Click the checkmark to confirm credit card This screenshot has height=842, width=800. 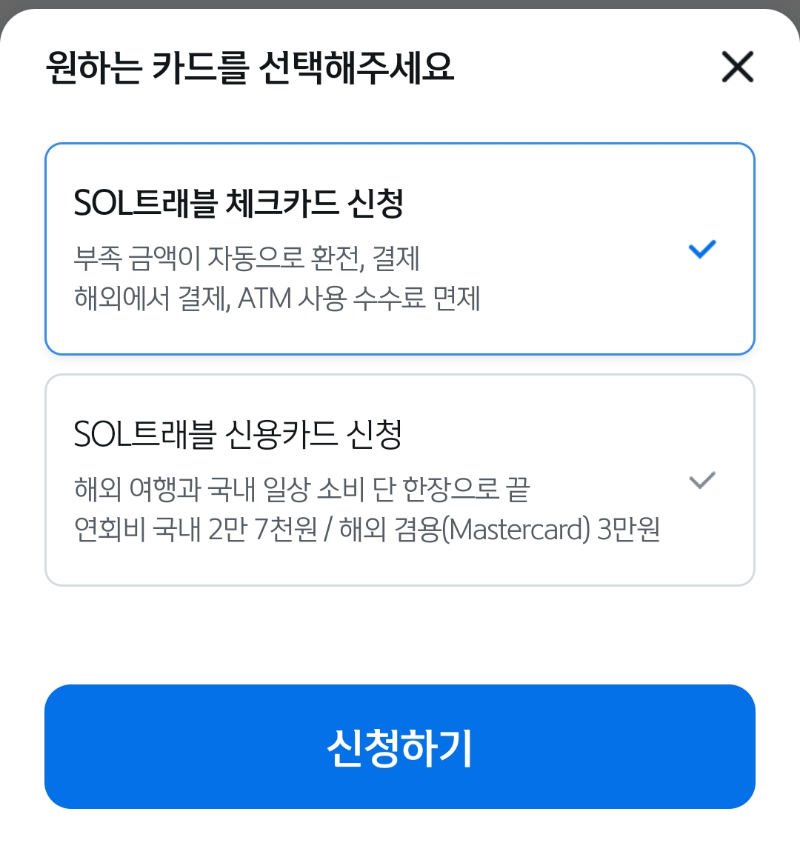(703, 479)
